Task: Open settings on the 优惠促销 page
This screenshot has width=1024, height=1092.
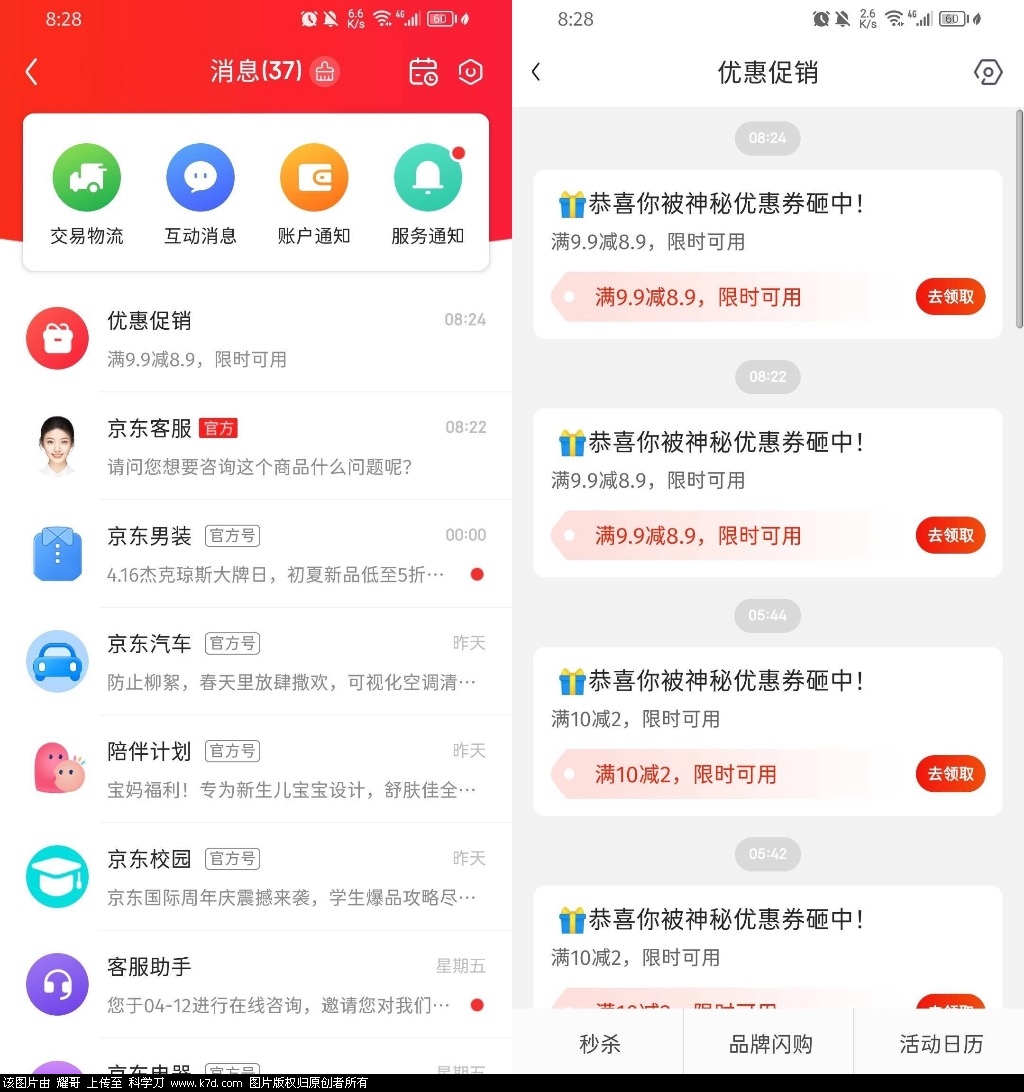Action: click(987, 71)
